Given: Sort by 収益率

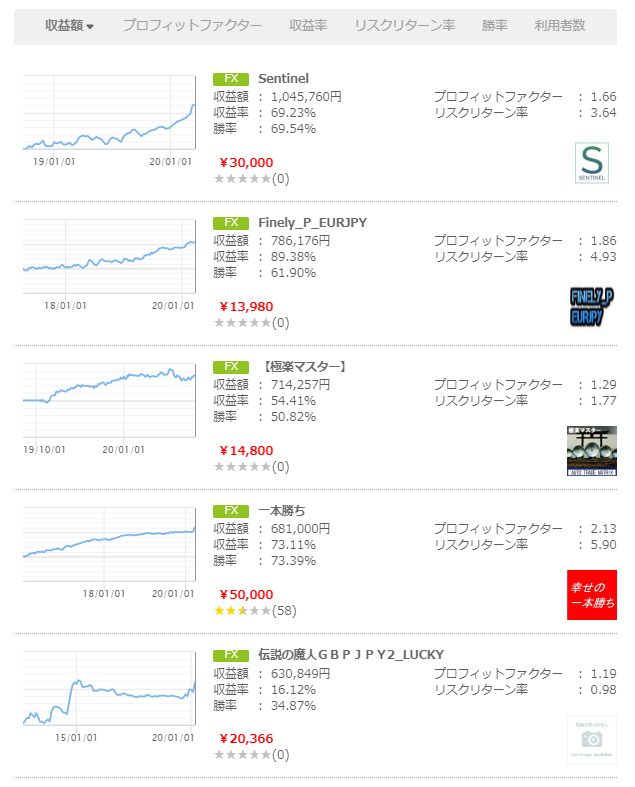Looking at the screenshot, I should (x=308, y=26).
